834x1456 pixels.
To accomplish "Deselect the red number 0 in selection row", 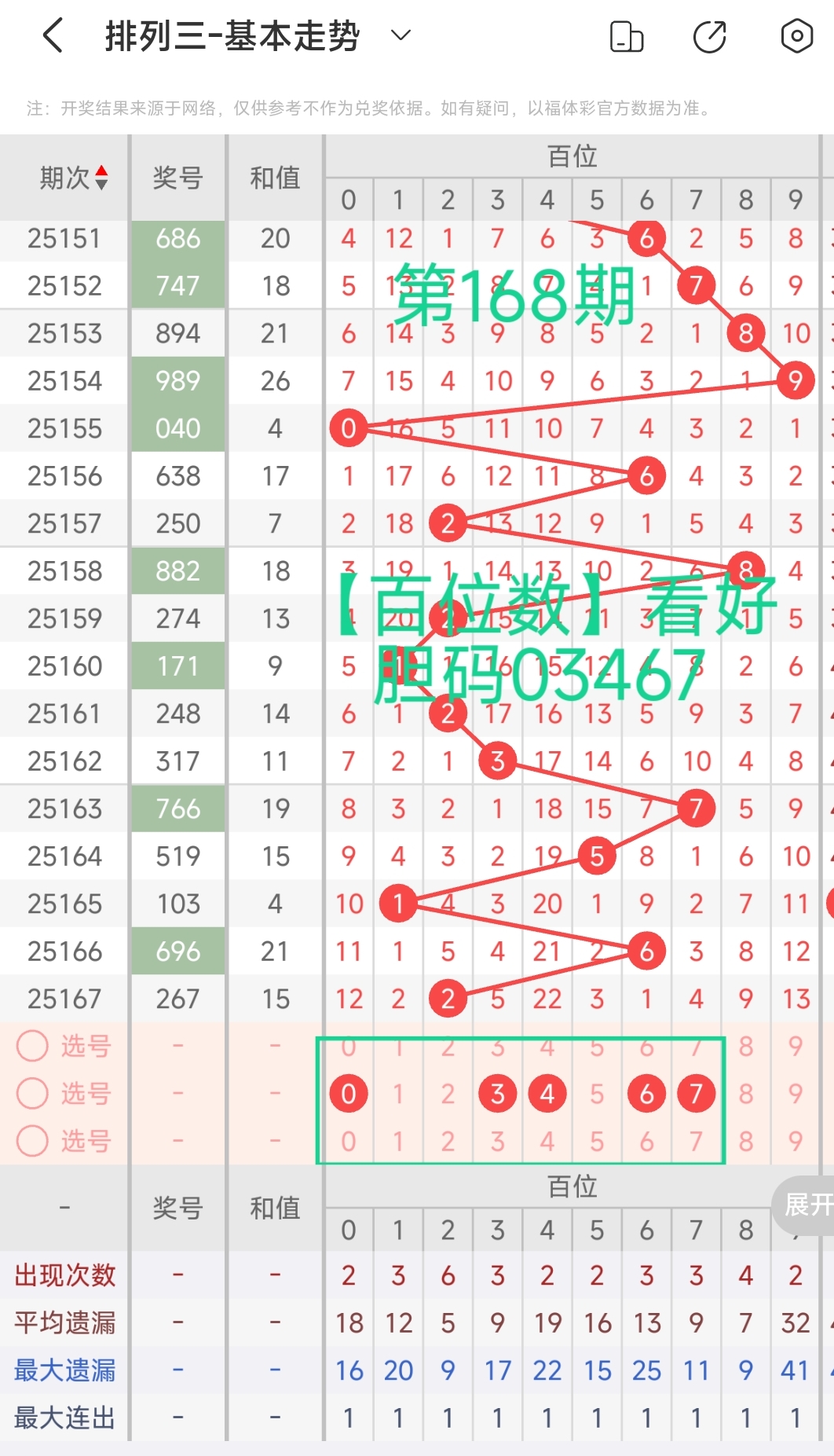I will point(349,1094).
